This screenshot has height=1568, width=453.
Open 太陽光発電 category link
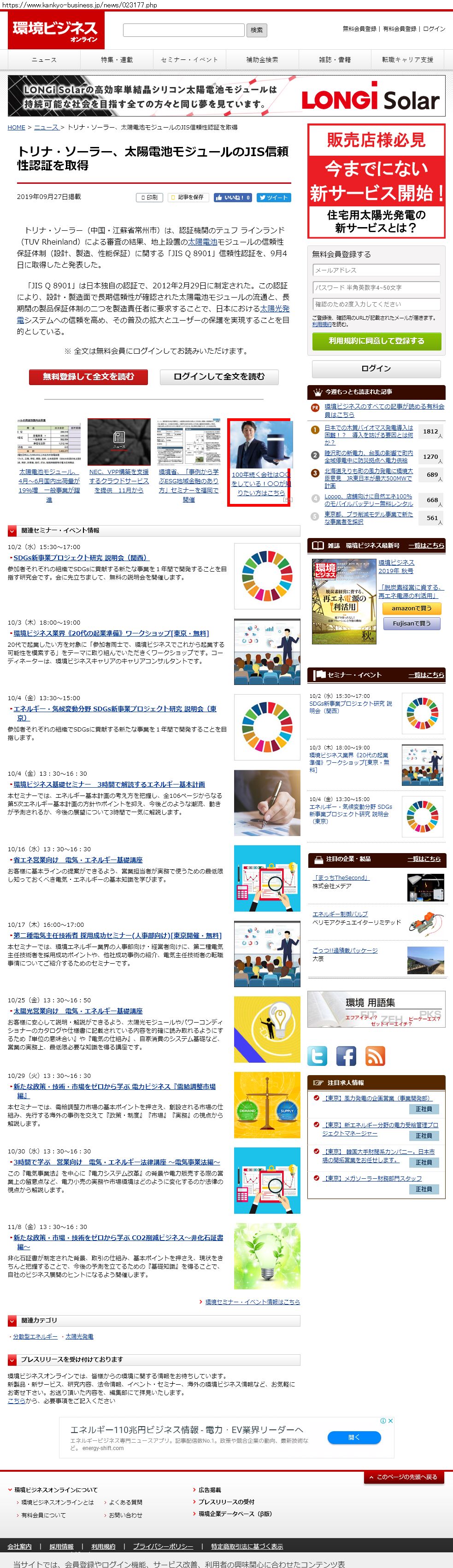pos(79,1336)
